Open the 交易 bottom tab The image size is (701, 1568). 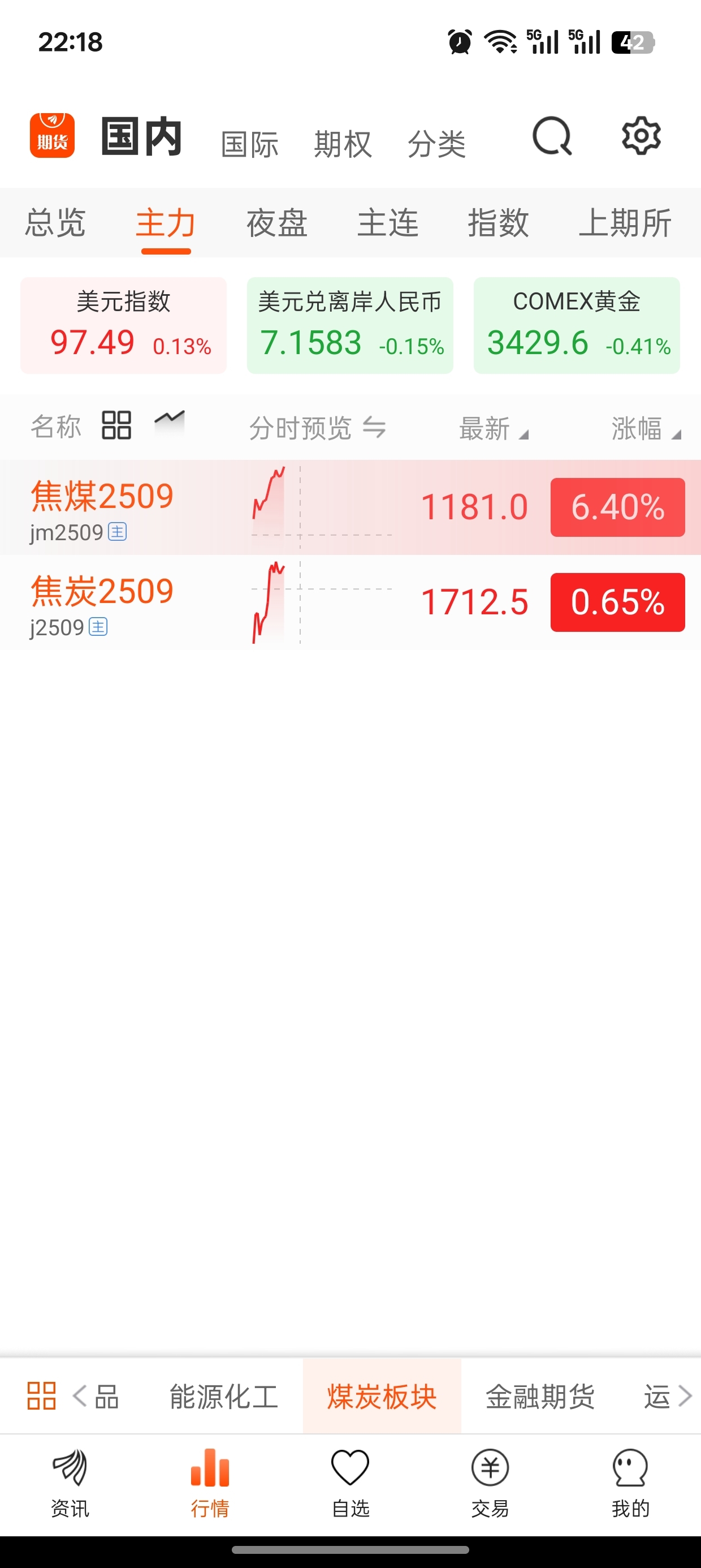click(x=491, y=1483)
